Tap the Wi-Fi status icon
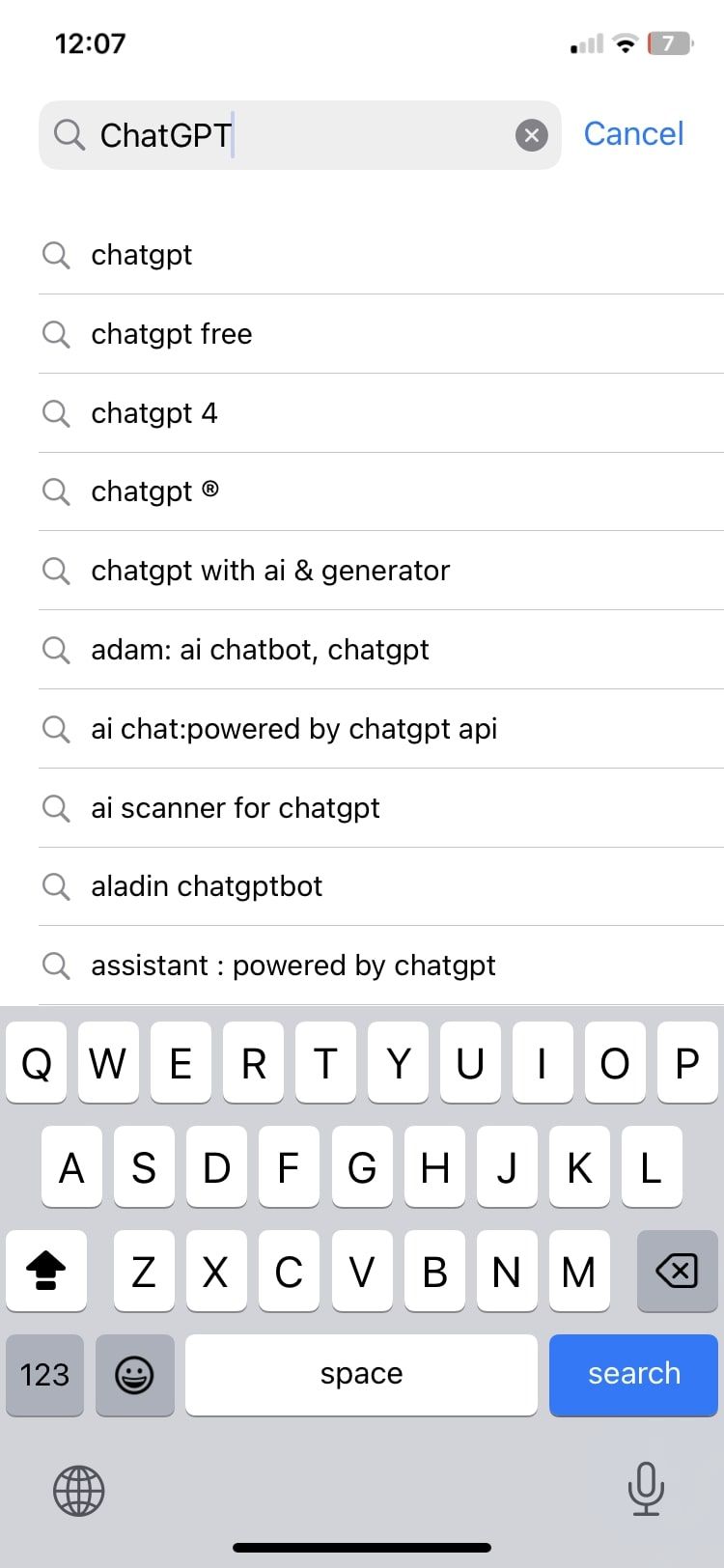The height and width of the screenshot is (1568, 724). [x=627, y=42]
